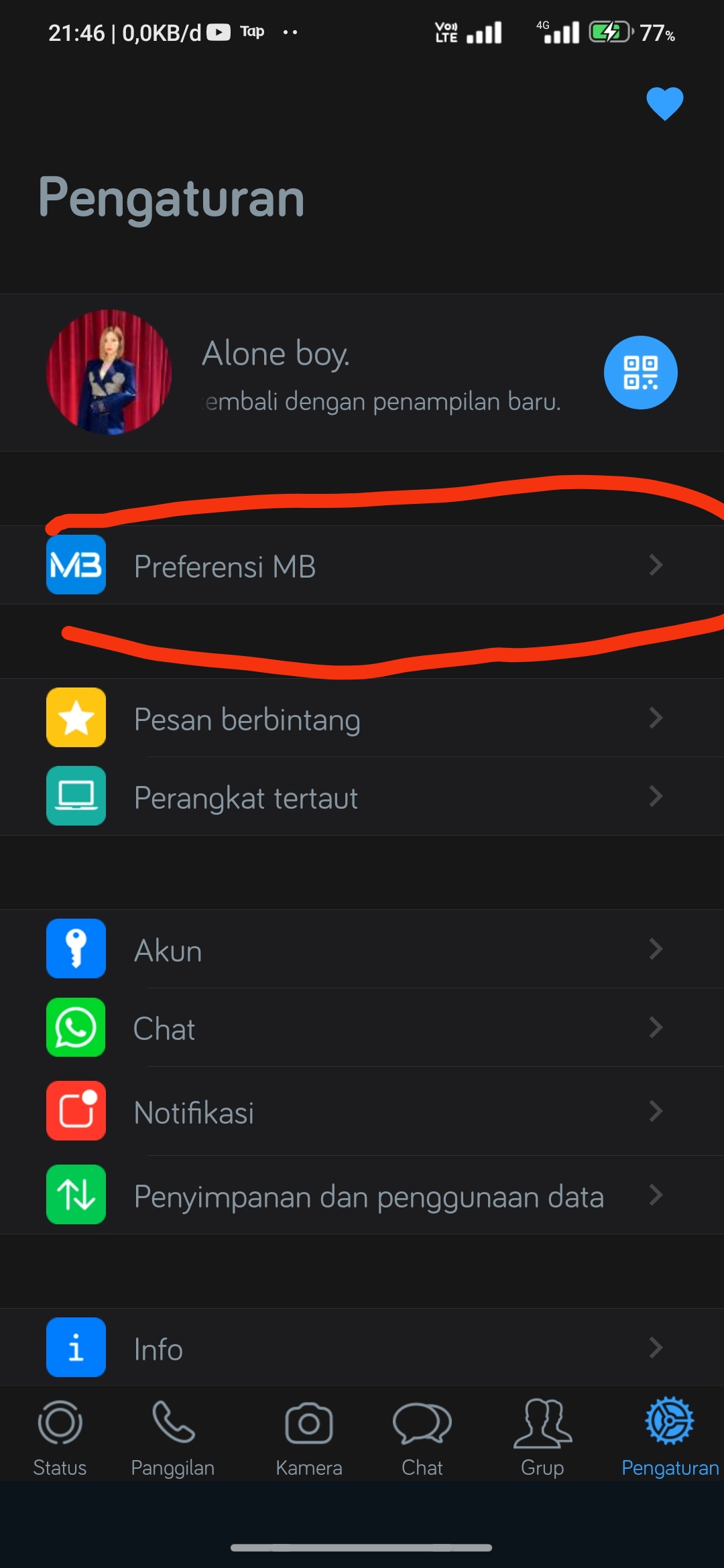Open Notifikasi settings
Image resolution: width=724 pixels, height=1568 pixels.
pos(362,1112)
